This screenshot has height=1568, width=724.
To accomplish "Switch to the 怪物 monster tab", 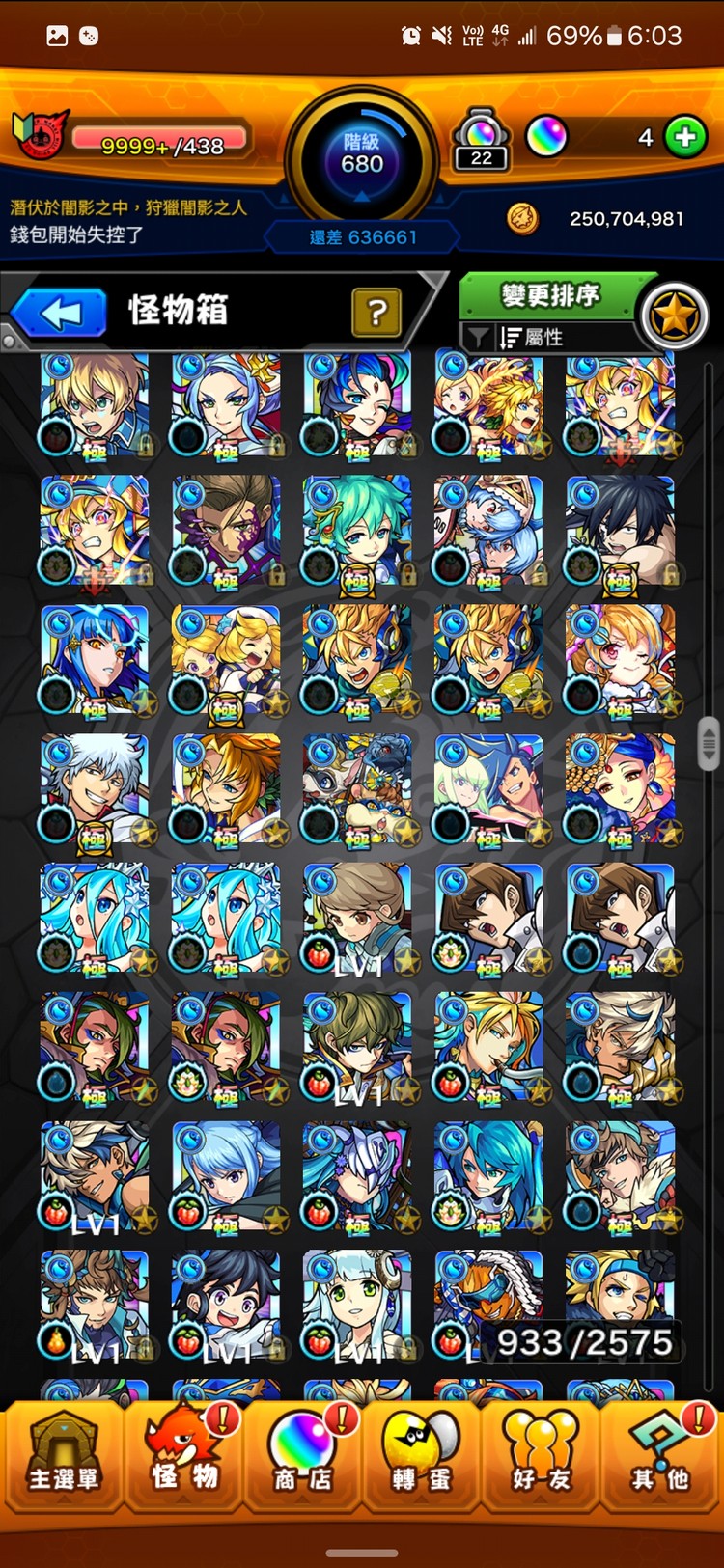I will [183, 1458].
